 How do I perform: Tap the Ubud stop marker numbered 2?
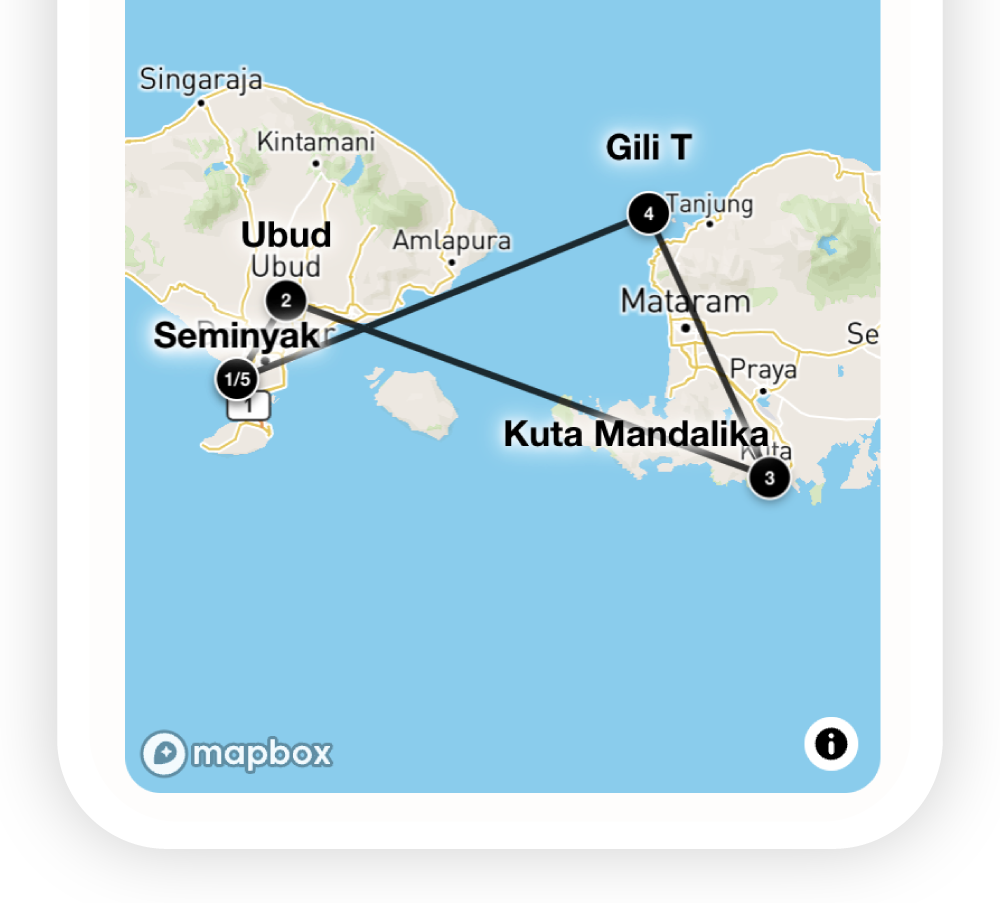pos(286,300)
